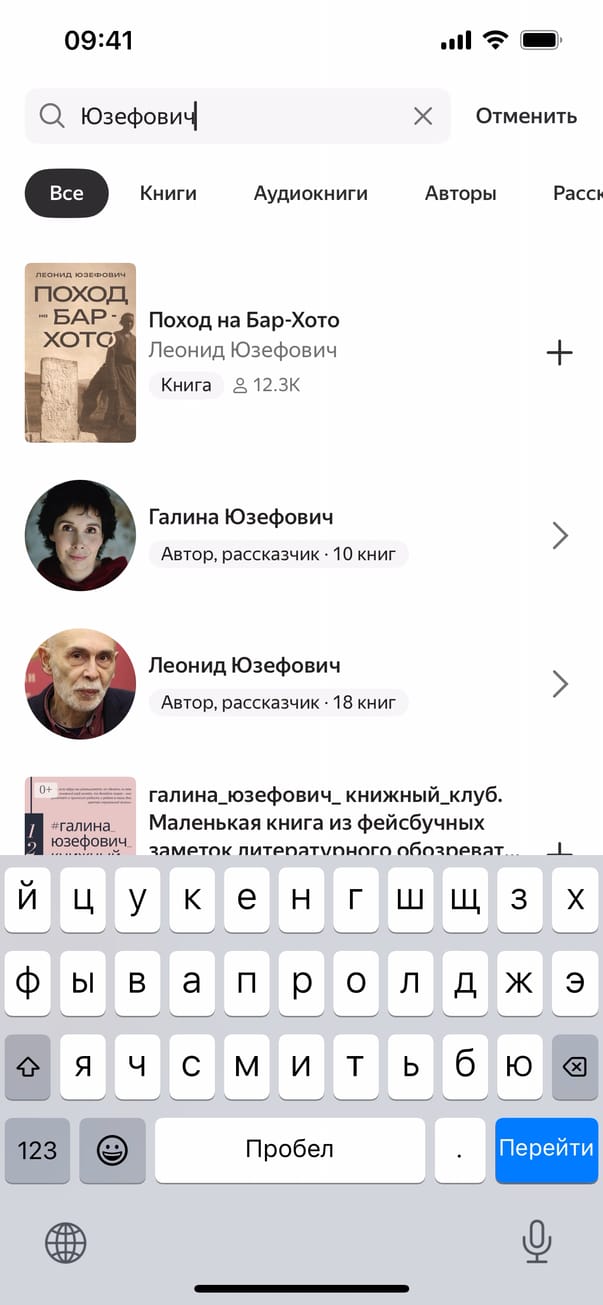Start dictation with the microphone icon
This screenshot has width=603, height=1305.
(537, 1242)
